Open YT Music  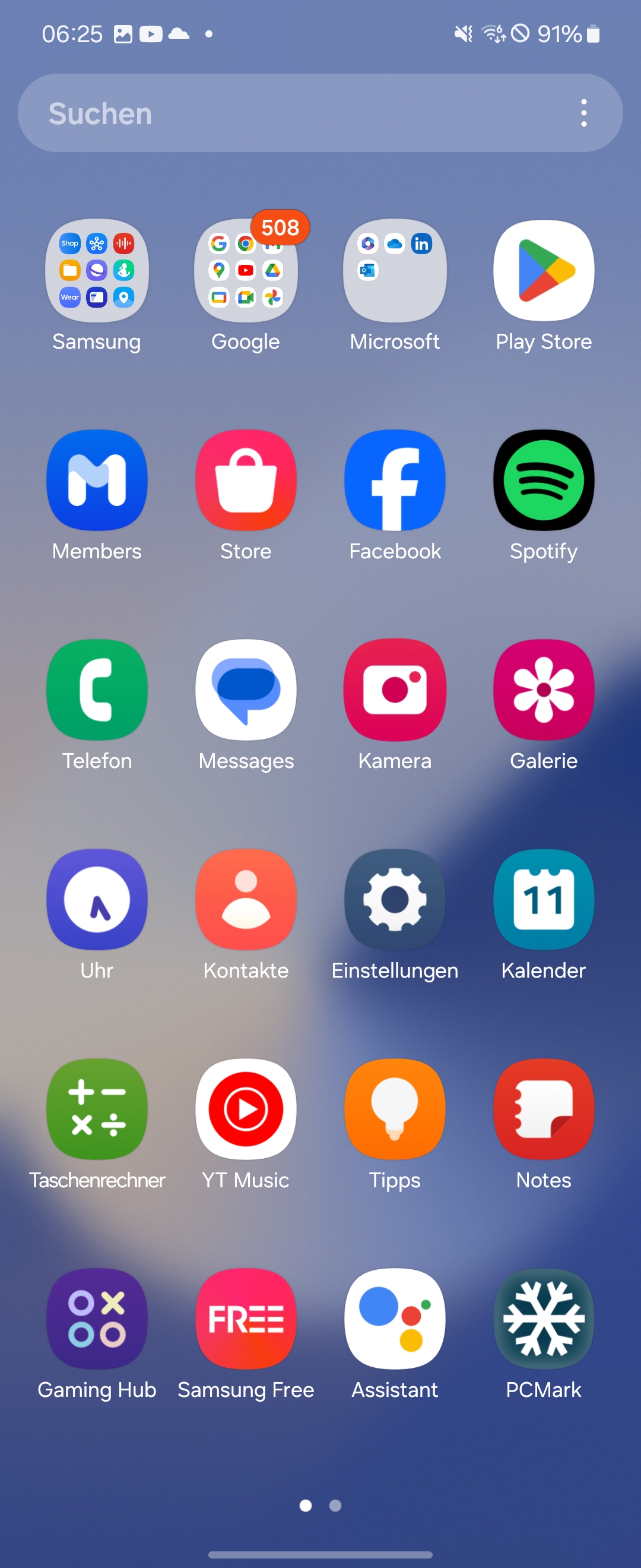point(246,1109)
